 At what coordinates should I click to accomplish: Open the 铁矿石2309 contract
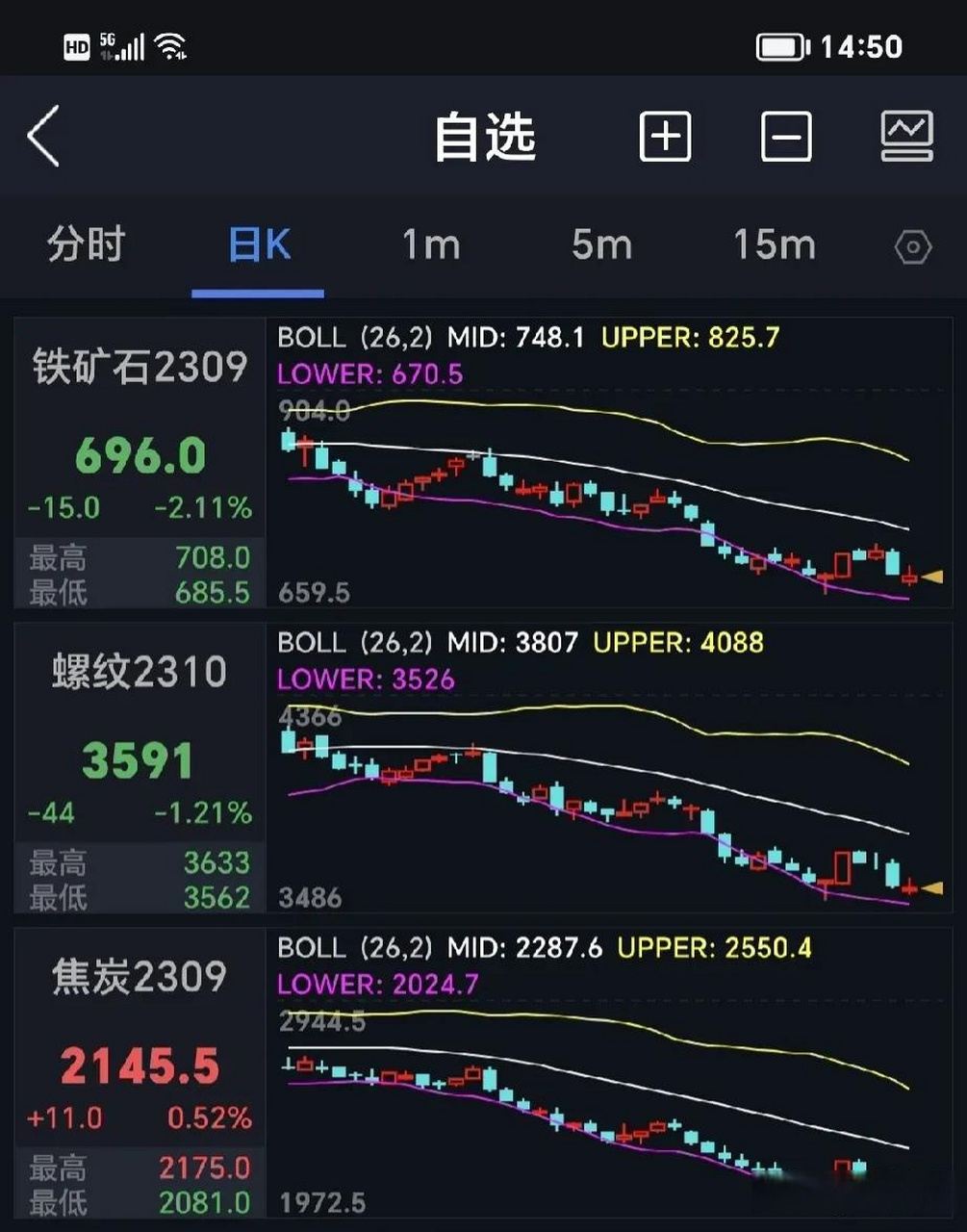pyautogui.click(x=139, y=367)
